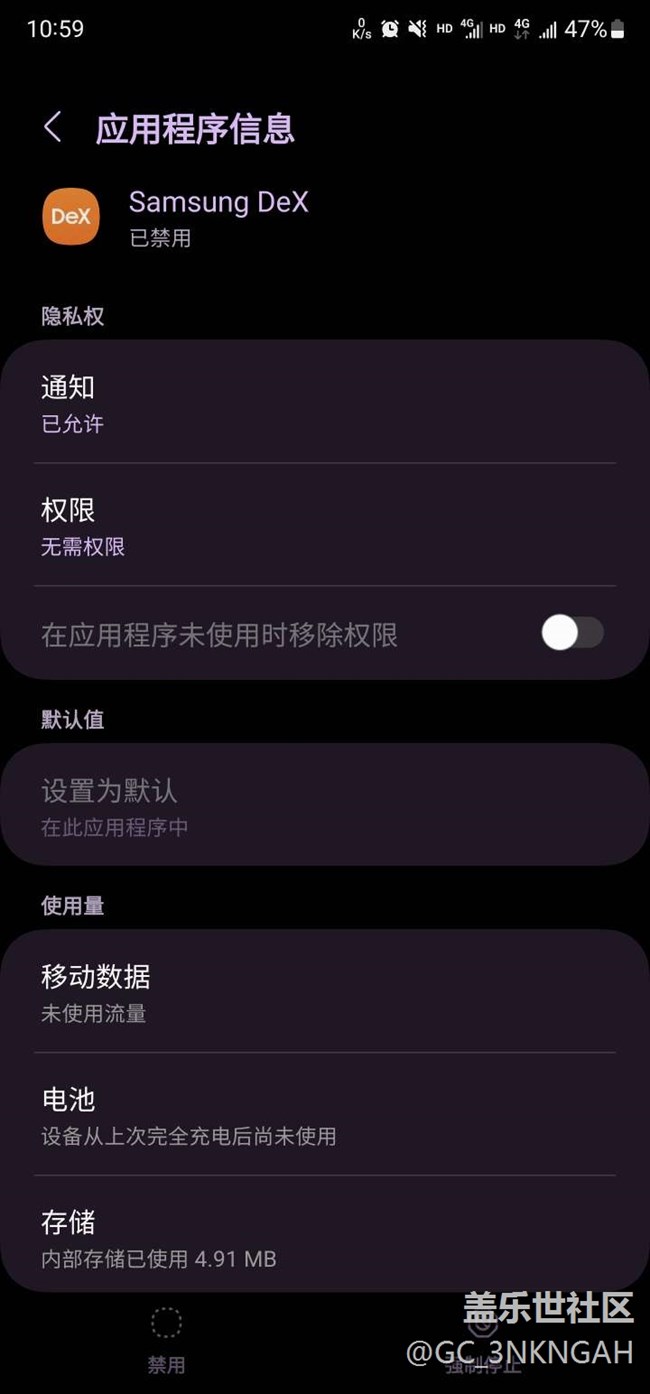
Task: Open 通知 settings
Action: pyautogui.click(x=325, y=403)
